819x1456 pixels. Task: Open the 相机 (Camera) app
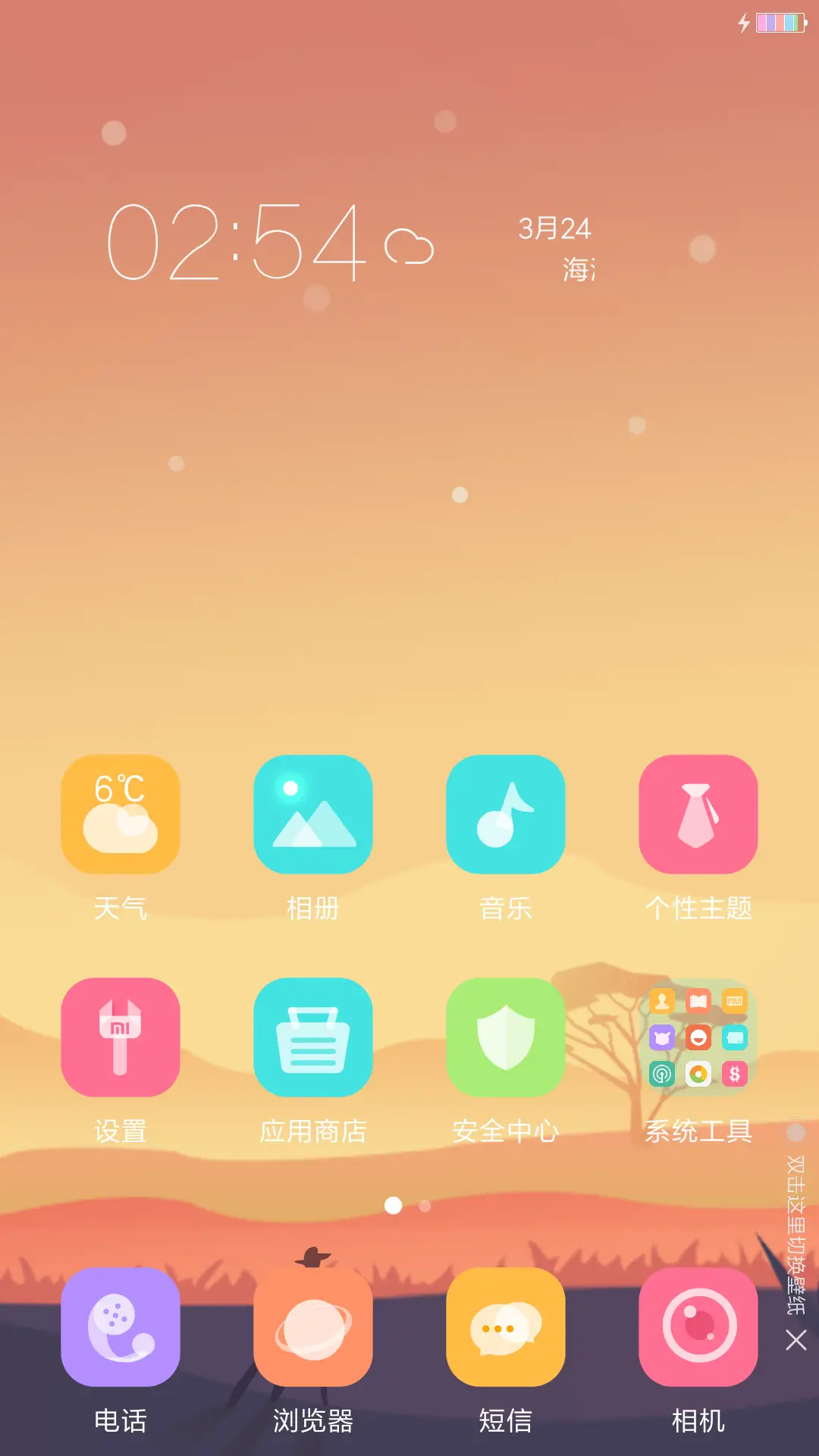coord(698,1329)
